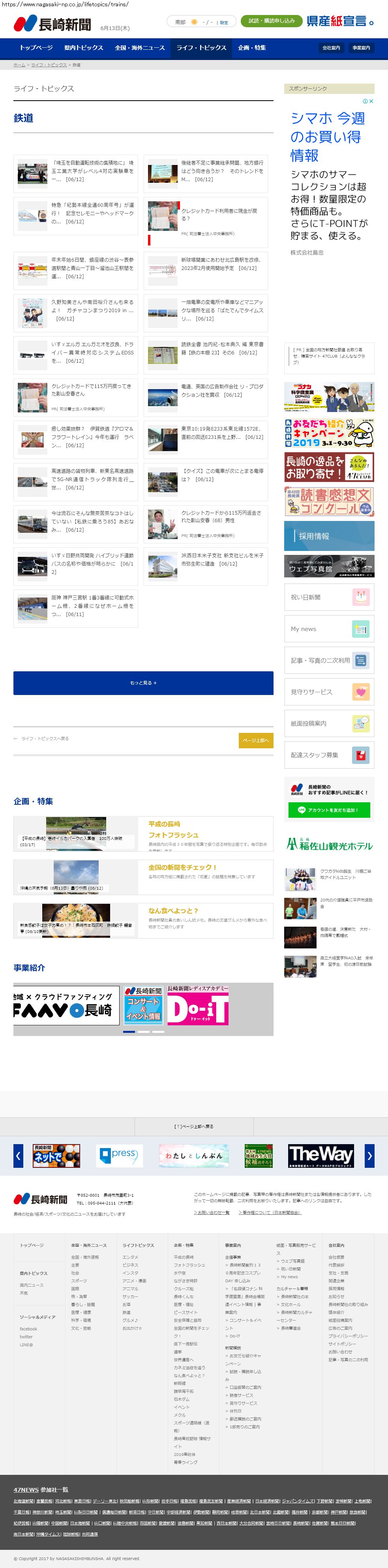Open 配達スタッフ募集 sidebar item
Screen dimensions: 388x1568
(329, 755)
